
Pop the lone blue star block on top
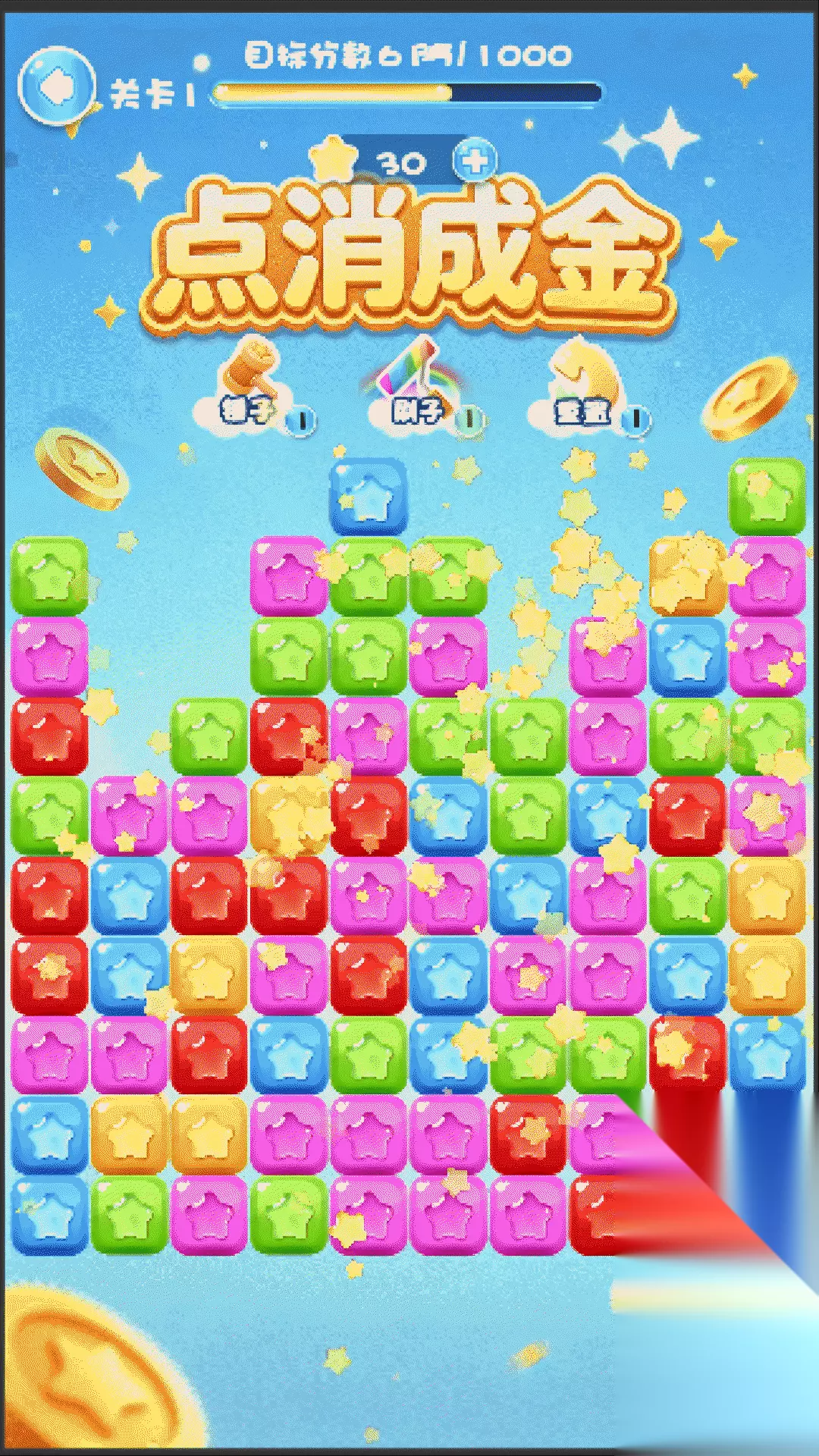369,496
